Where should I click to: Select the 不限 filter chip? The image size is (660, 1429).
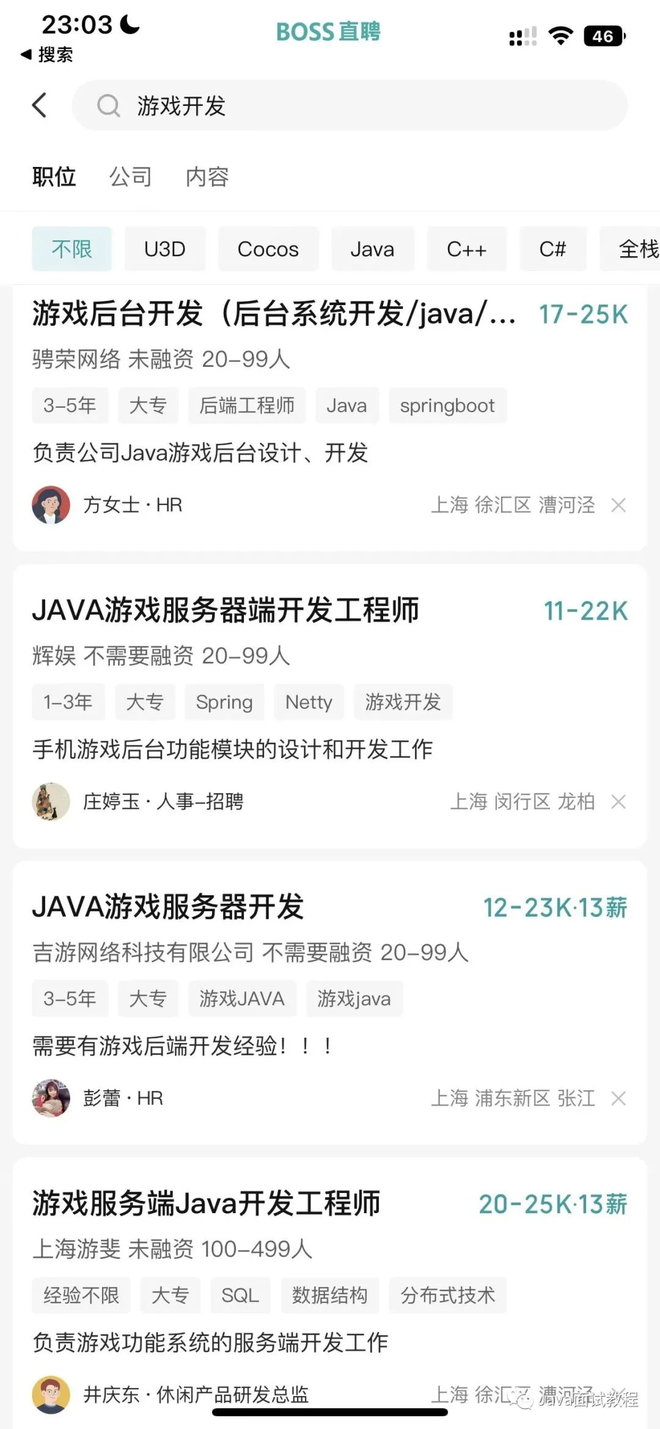pos(72,249)
